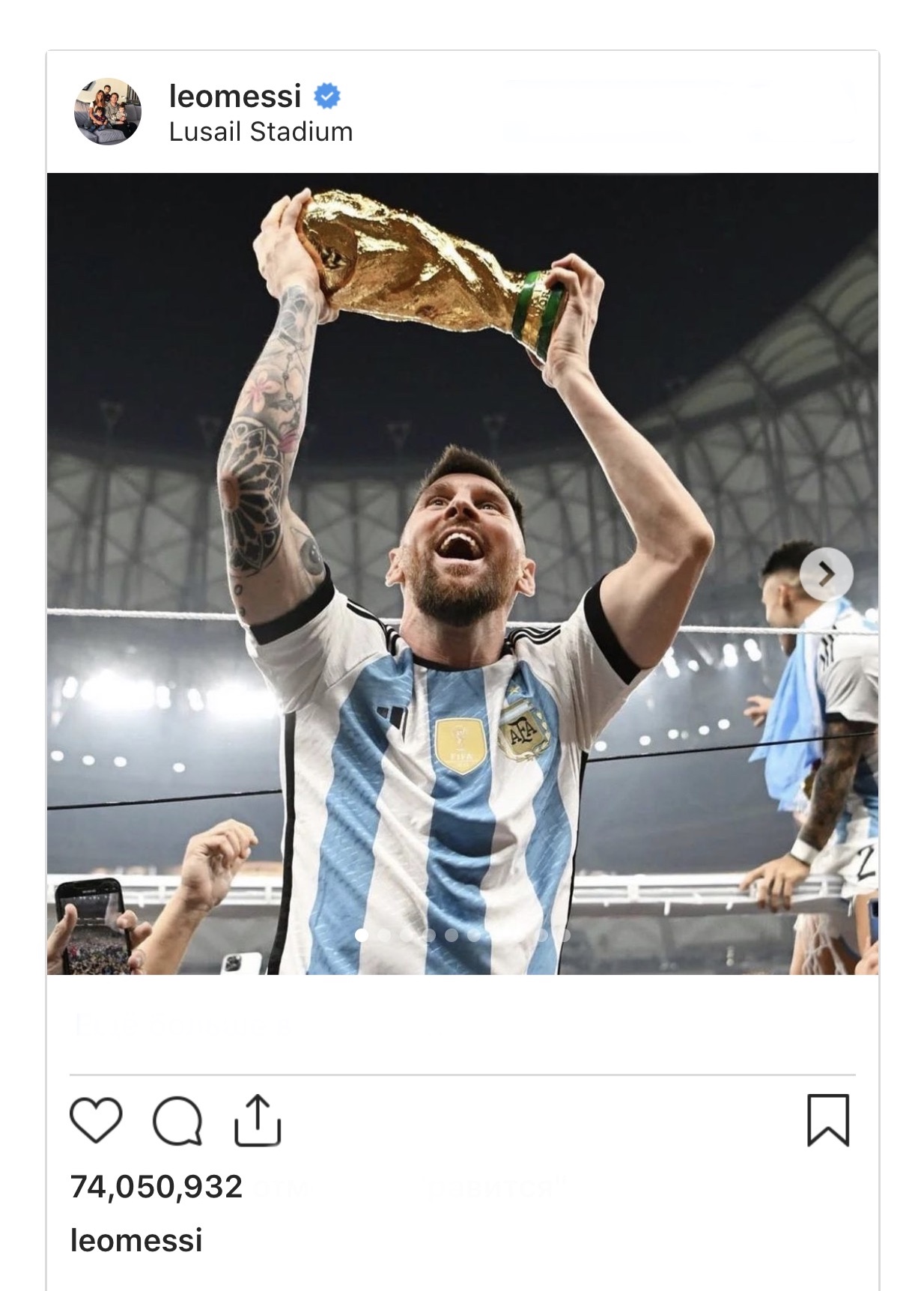Open leomessi username in header
The image size is (924, 1291).
[235, 95]
